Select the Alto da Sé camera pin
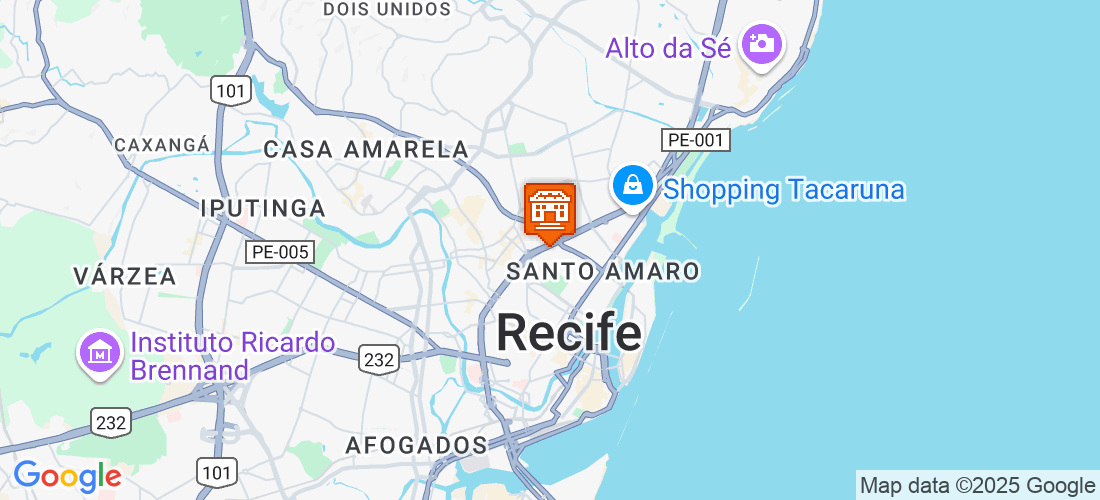1100x500 pixels. point(762,44)
